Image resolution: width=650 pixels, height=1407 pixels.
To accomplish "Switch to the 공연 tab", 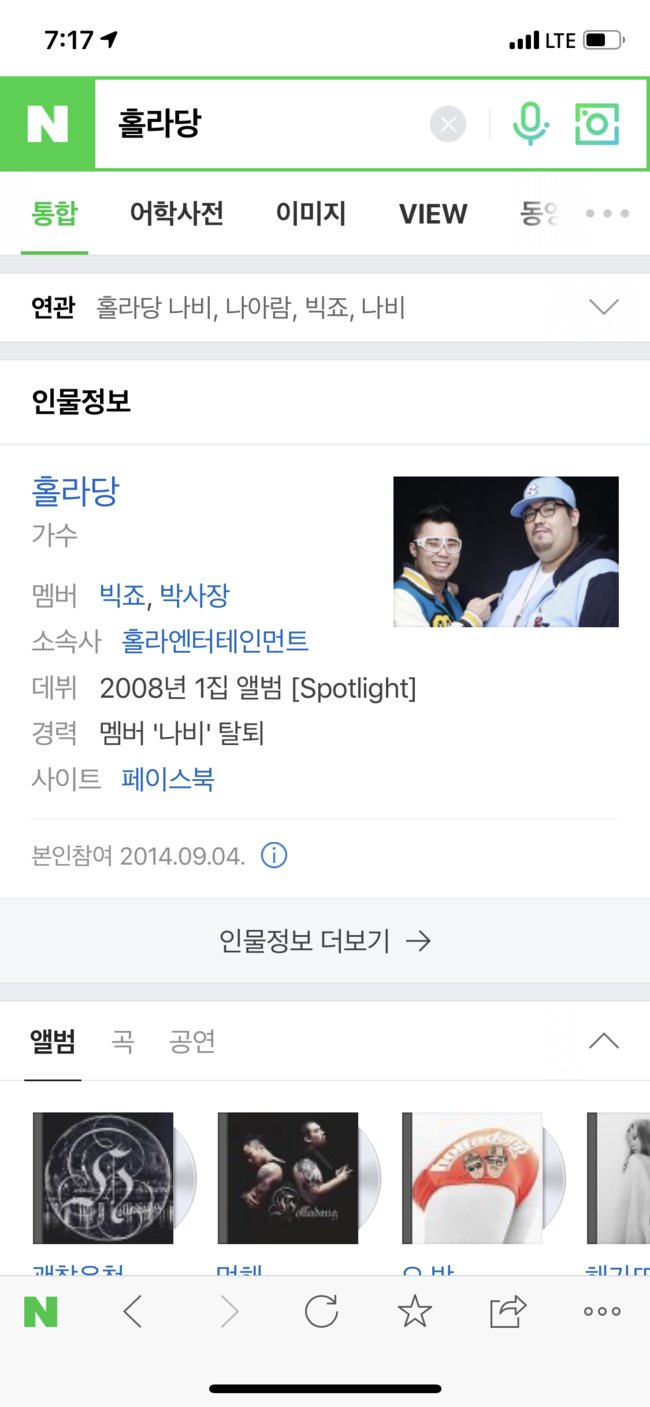I will click(x=192, y=1042).
